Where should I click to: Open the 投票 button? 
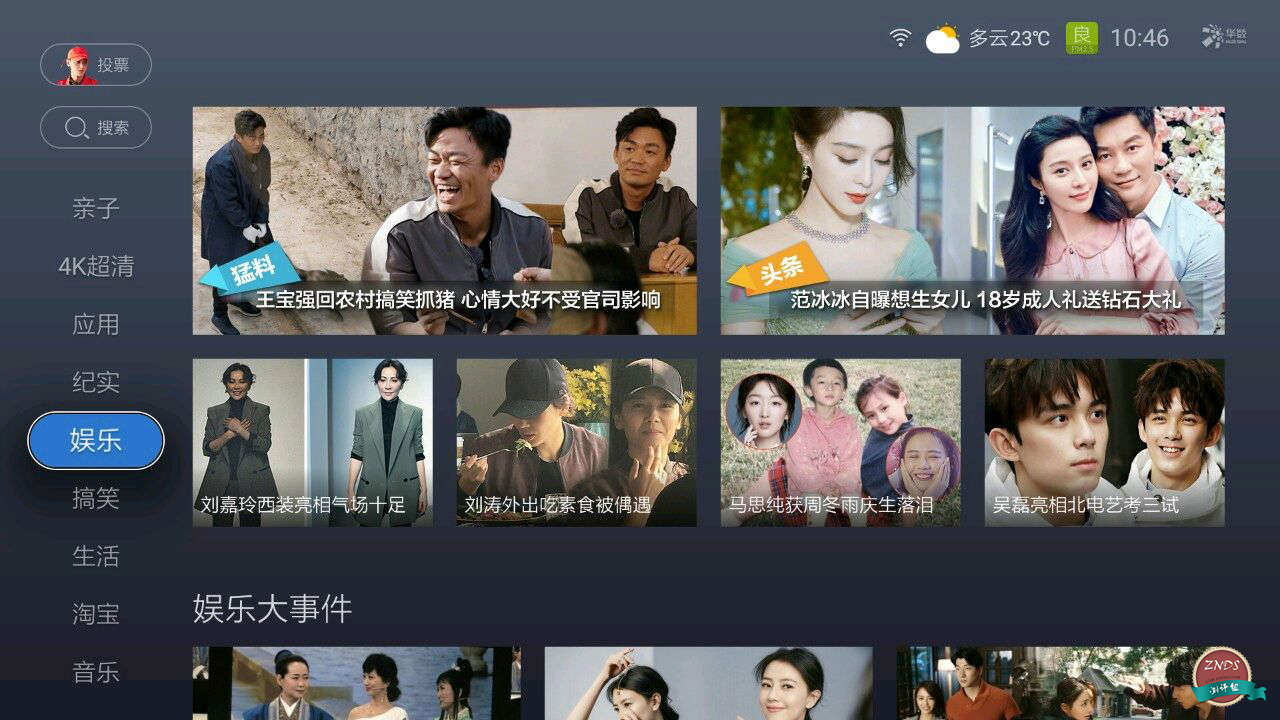96,65
